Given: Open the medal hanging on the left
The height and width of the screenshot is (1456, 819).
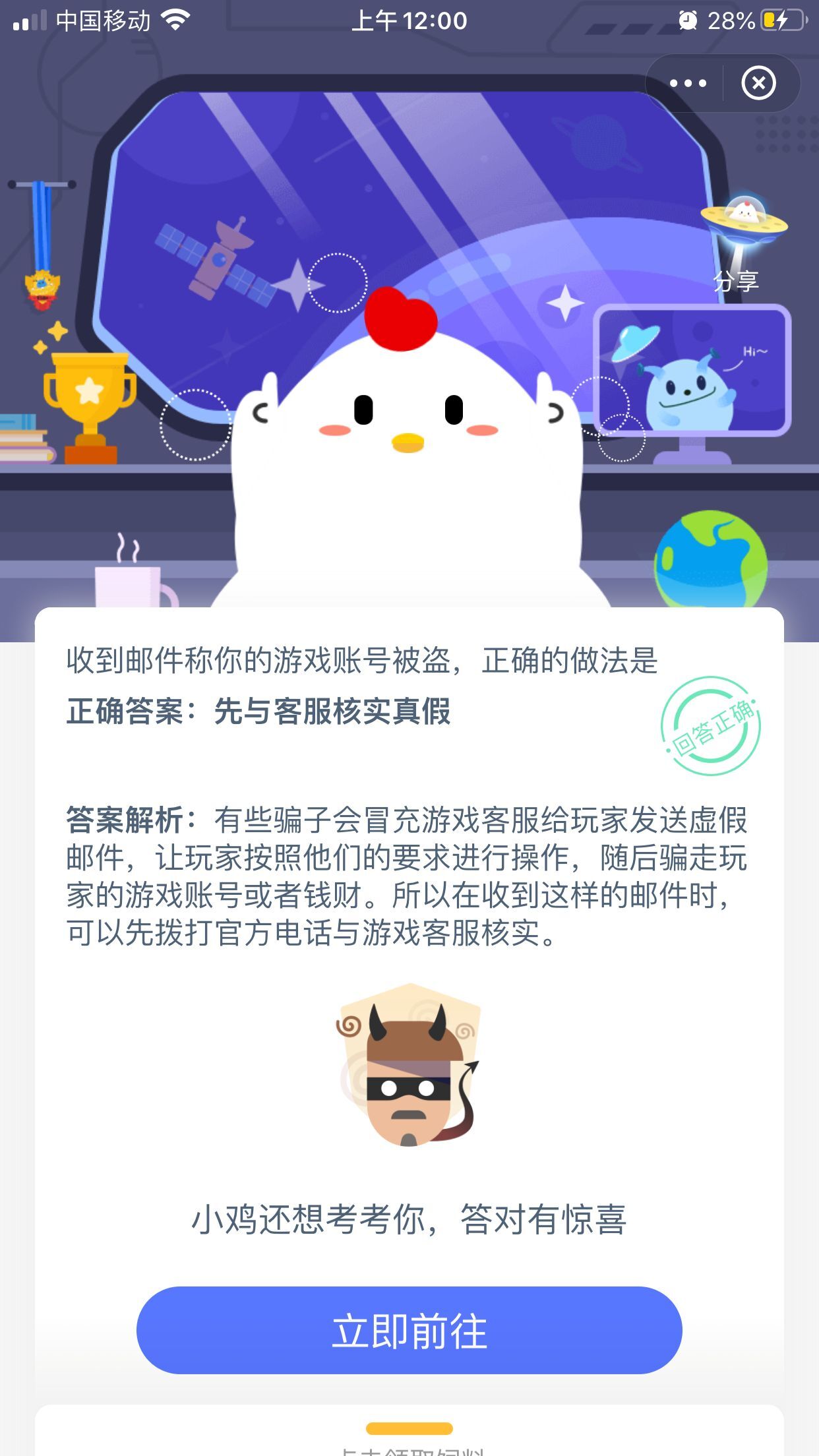Looking at the screenshot, I should [42, 284].
